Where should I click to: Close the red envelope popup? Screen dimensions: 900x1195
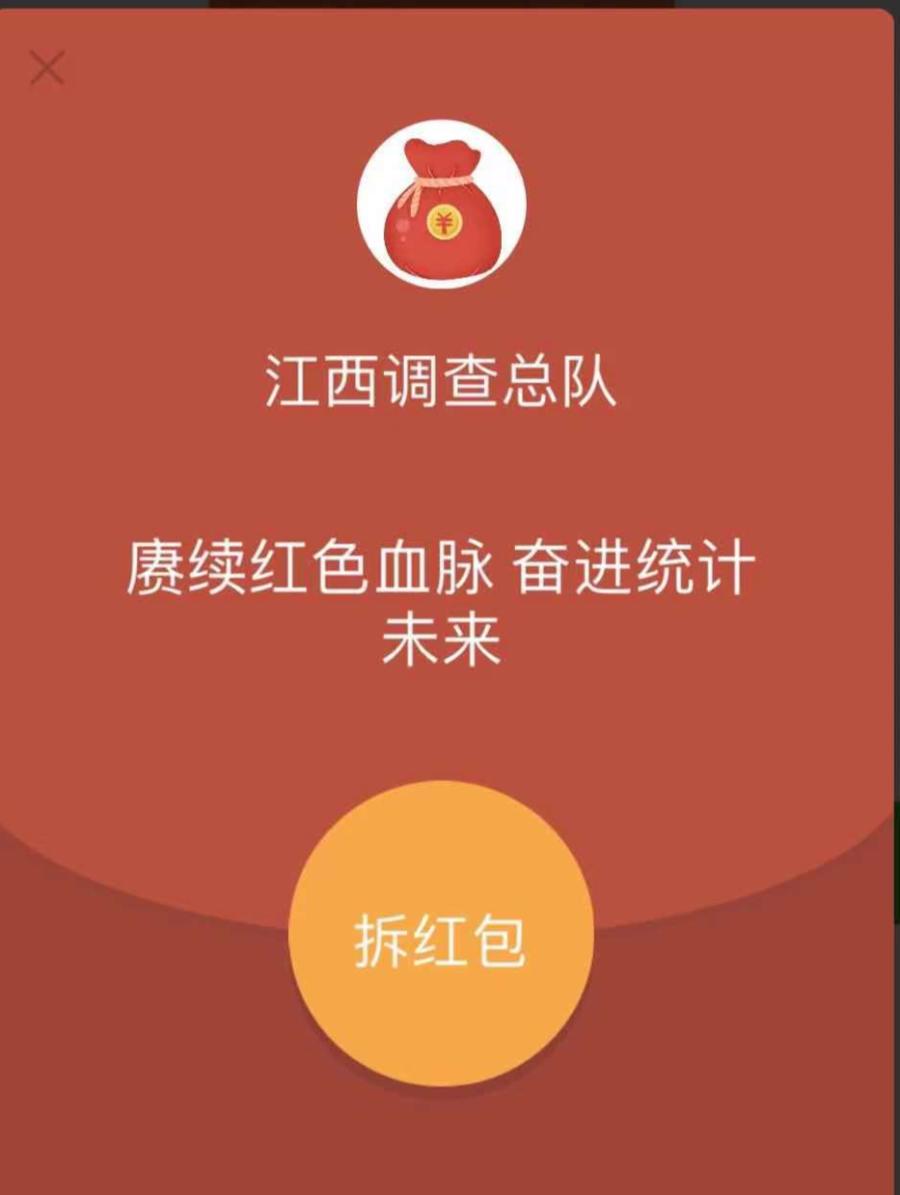click(x=47, y=68)
